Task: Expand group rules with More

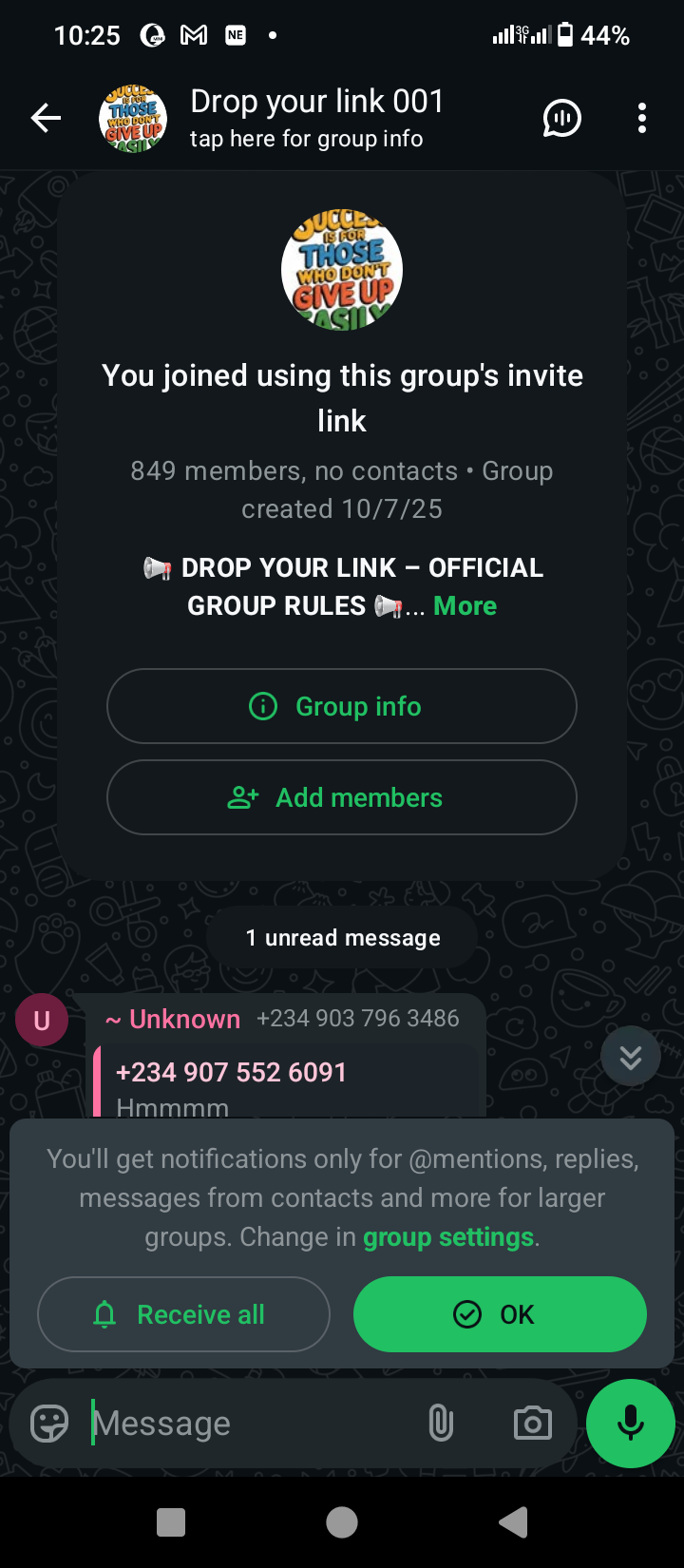Action: point(465,606)
